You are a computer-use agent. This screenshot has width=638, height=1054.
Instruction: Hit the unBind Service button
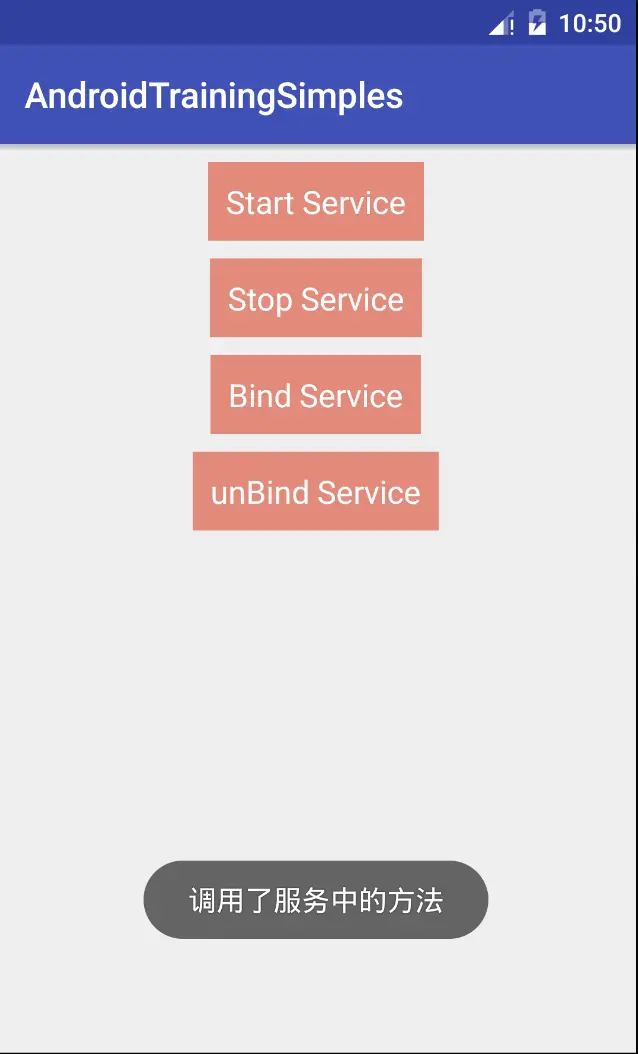pos(315,491)
